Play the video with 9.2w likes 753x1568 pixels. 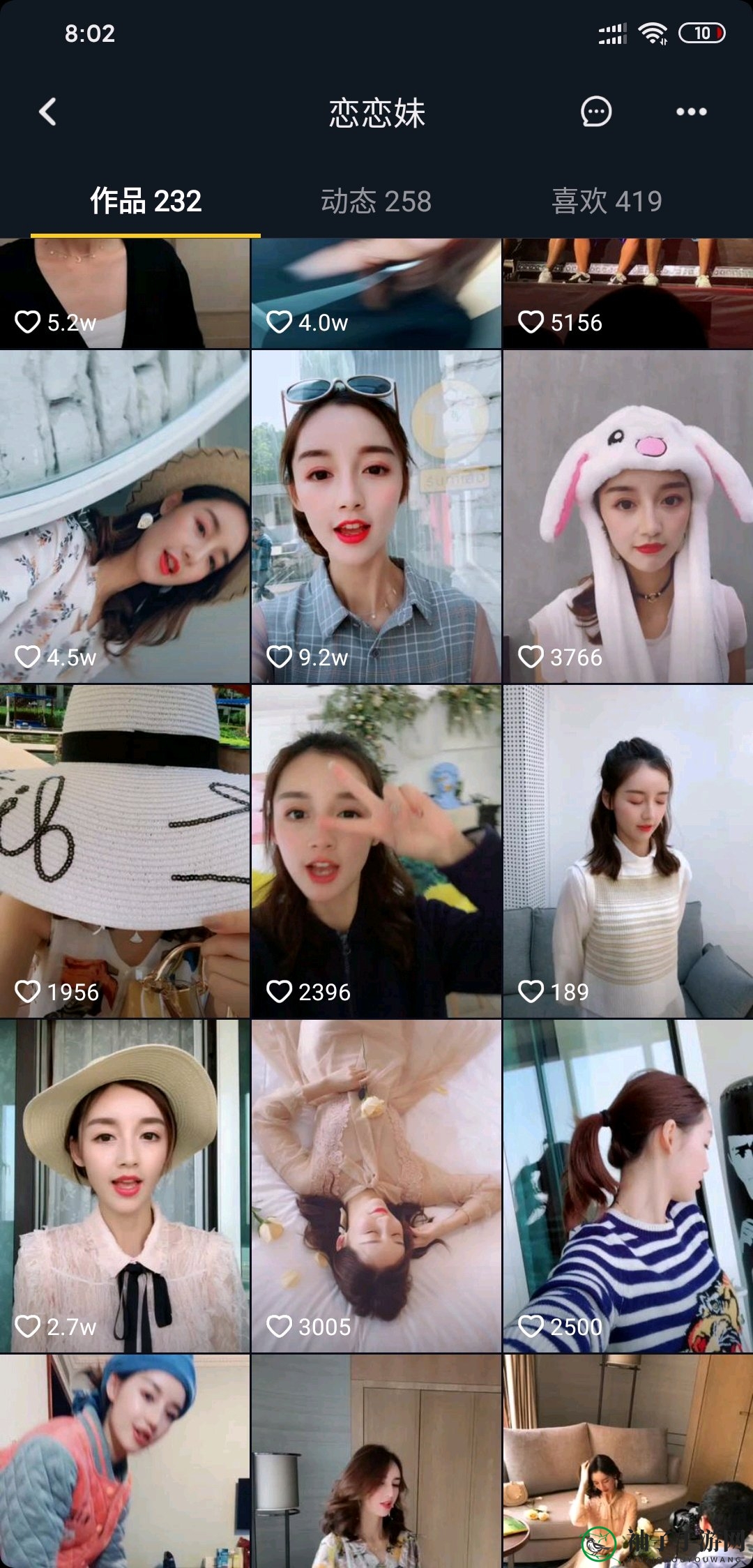(376, 516)
